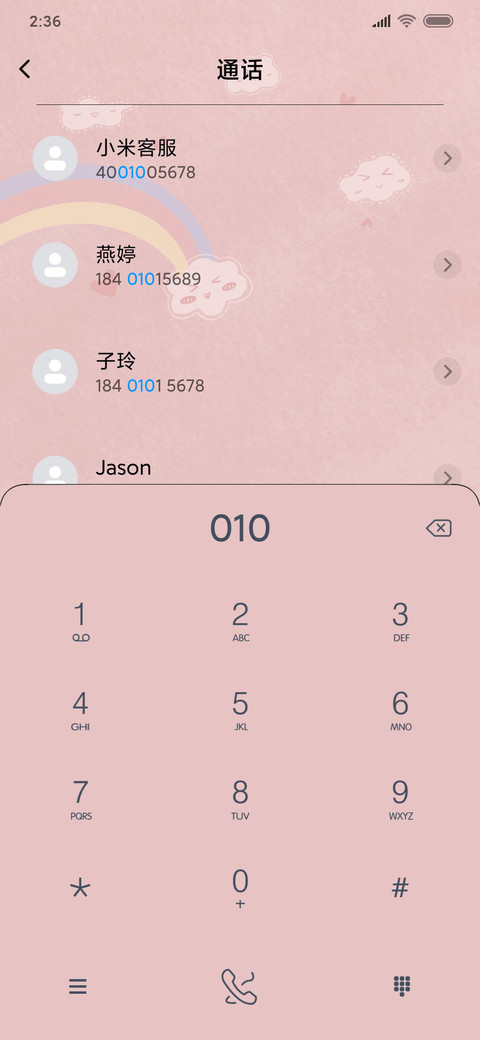Open the dialer menu icon
This screenshot has height=1040, width=480.
[x=78, y=986]
